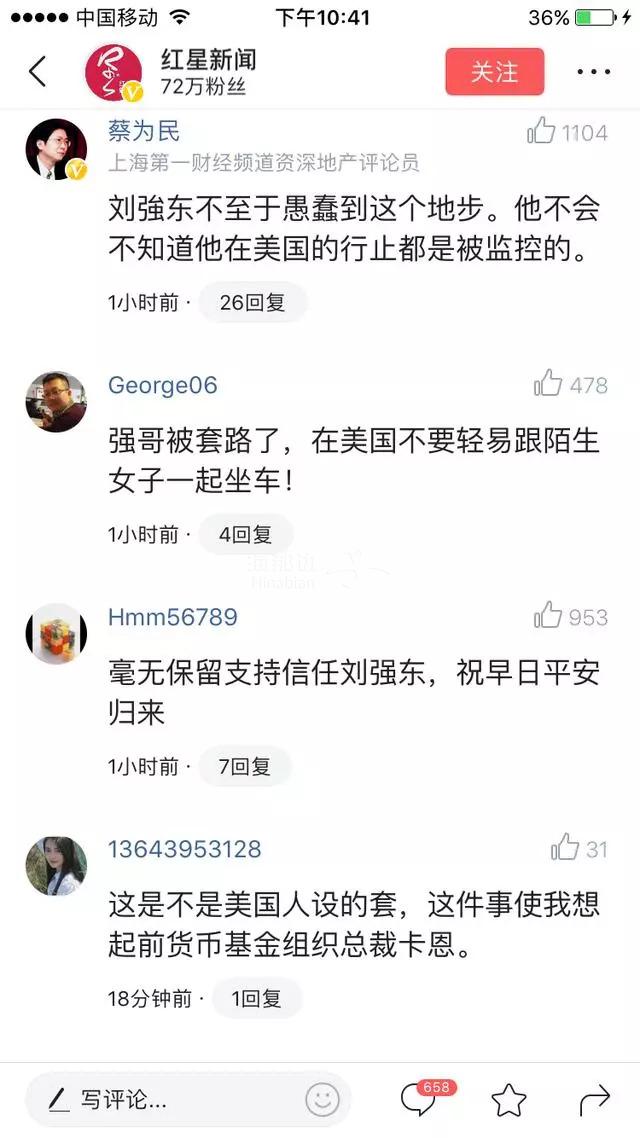This screenshot has height=1138, width=640.
Task: Tap the 写评论 comment input box
Action: 160,1101
